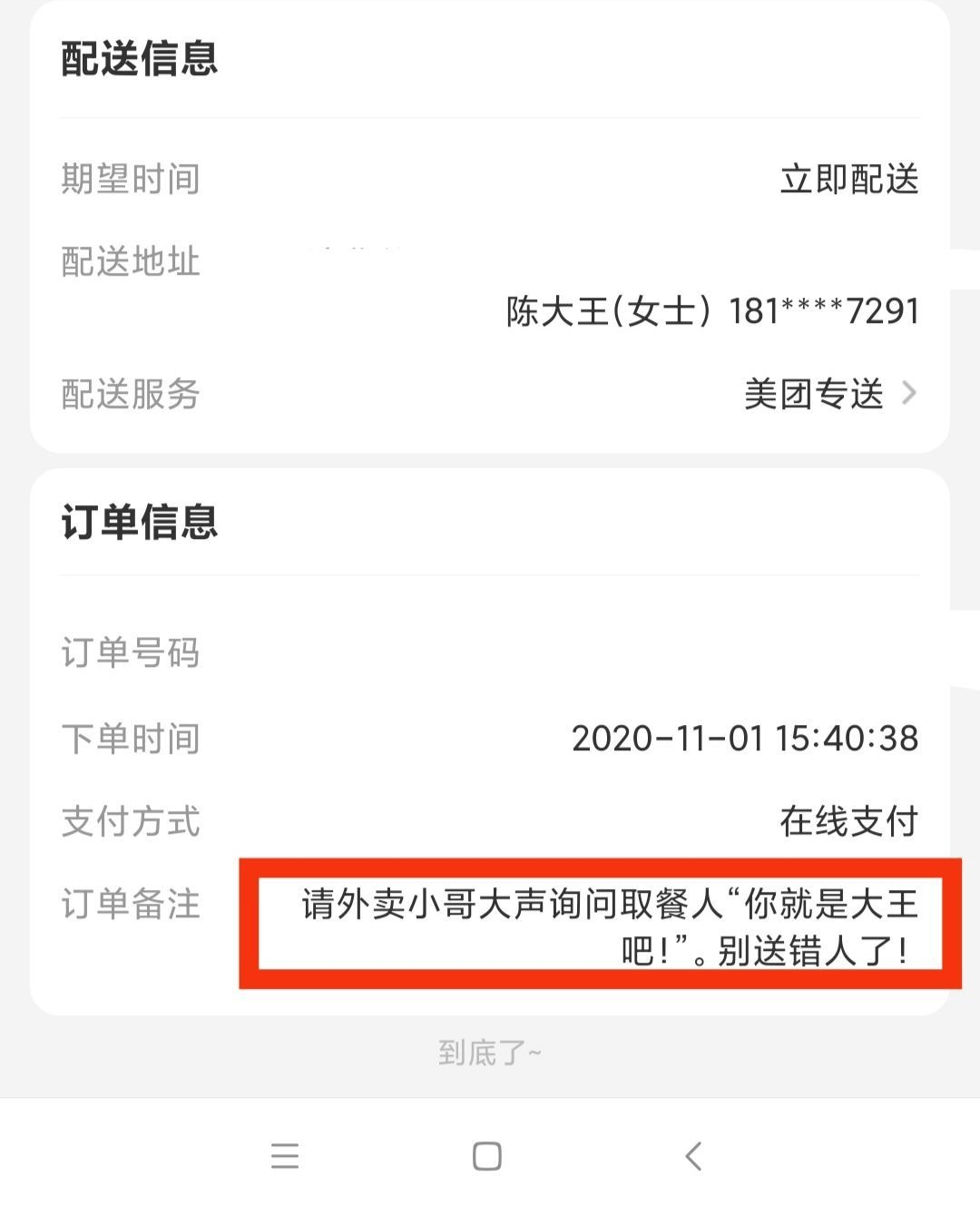The width and height of the screenshot is (980, 1215).
Task: Go to home via navigation bar
Action: 487,1156
